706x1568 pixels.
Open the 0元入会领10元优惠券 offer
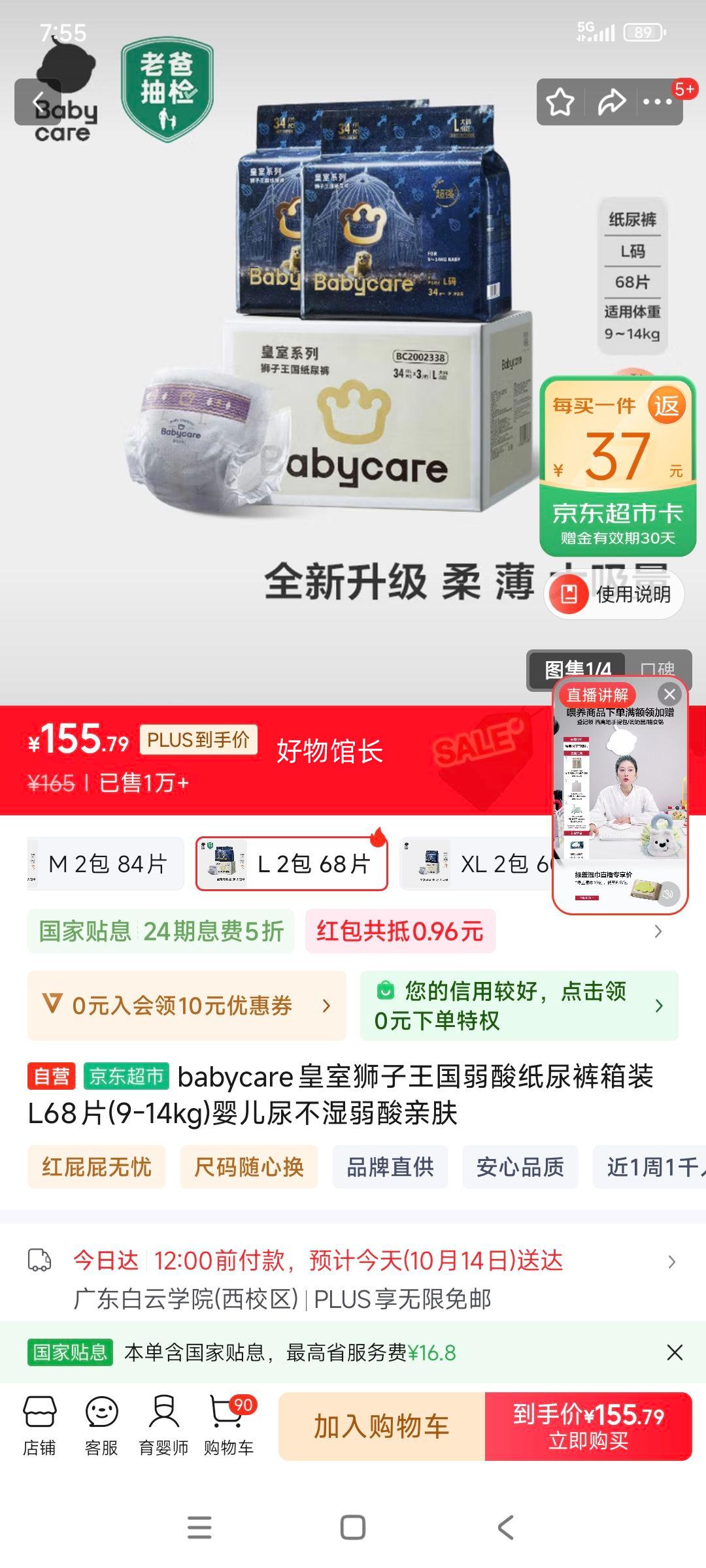click(x=186, y=1005)
